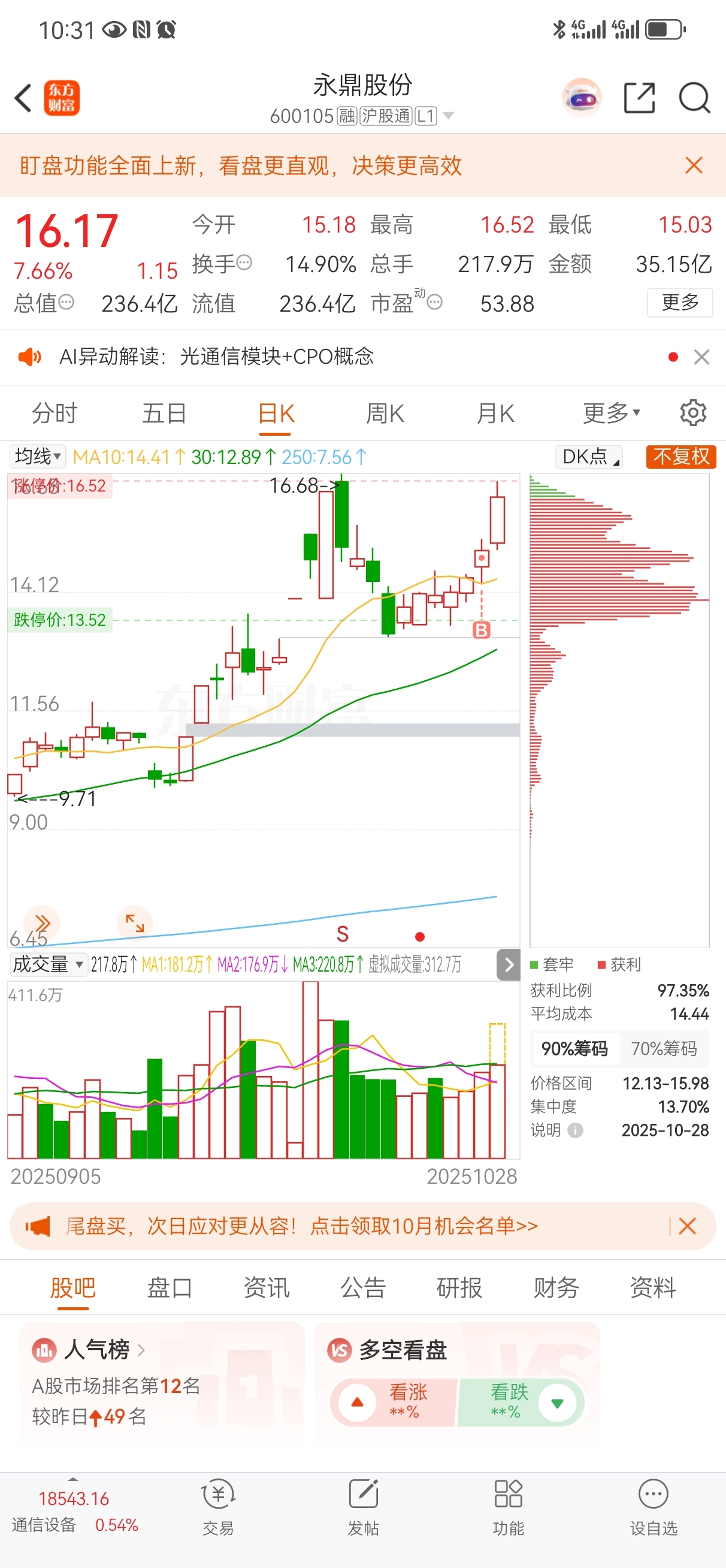Open chart settings gear

pyautogui.click(x=693, y=413)
